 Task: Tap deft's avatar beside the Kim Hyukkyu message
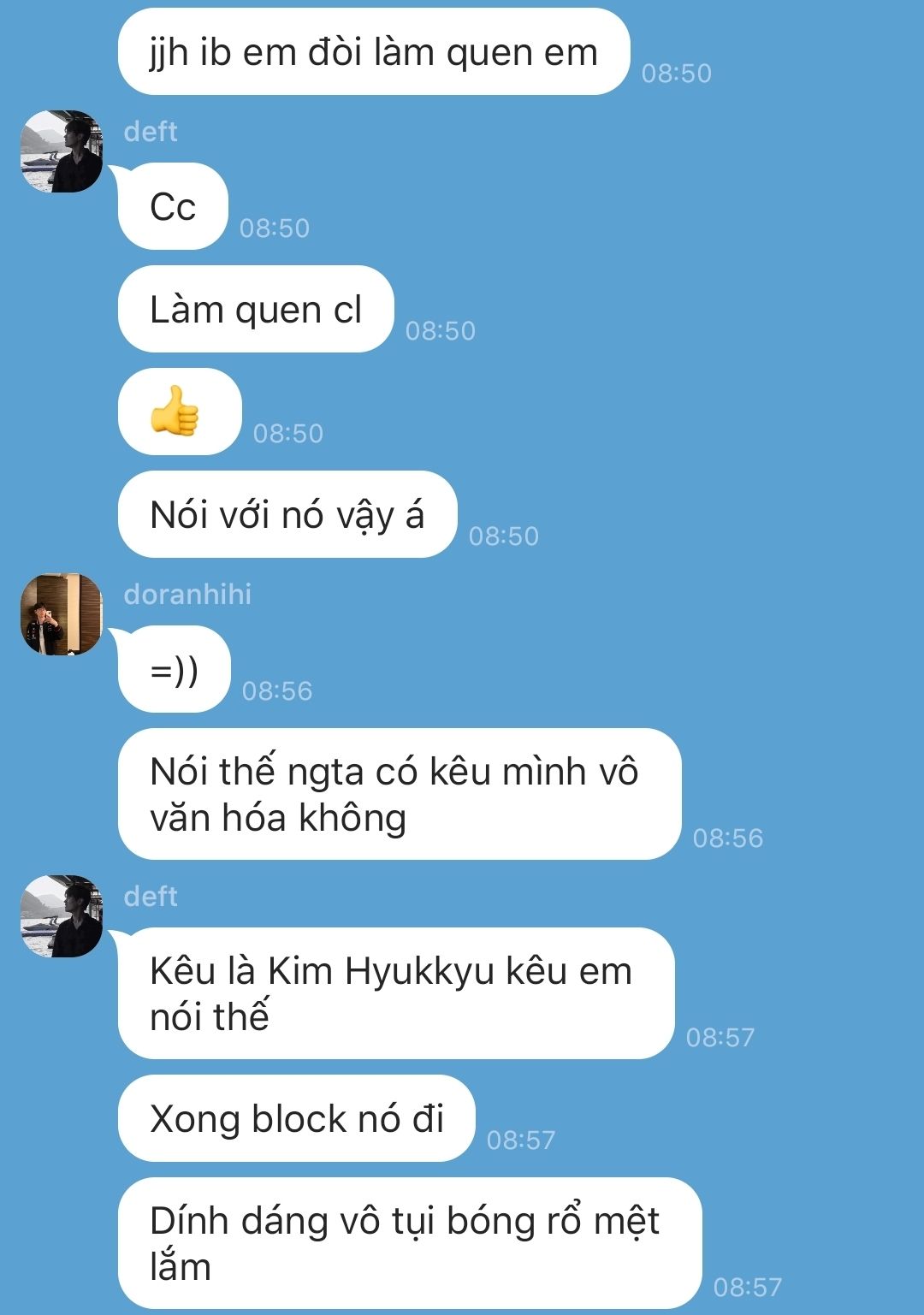point(61,916)
